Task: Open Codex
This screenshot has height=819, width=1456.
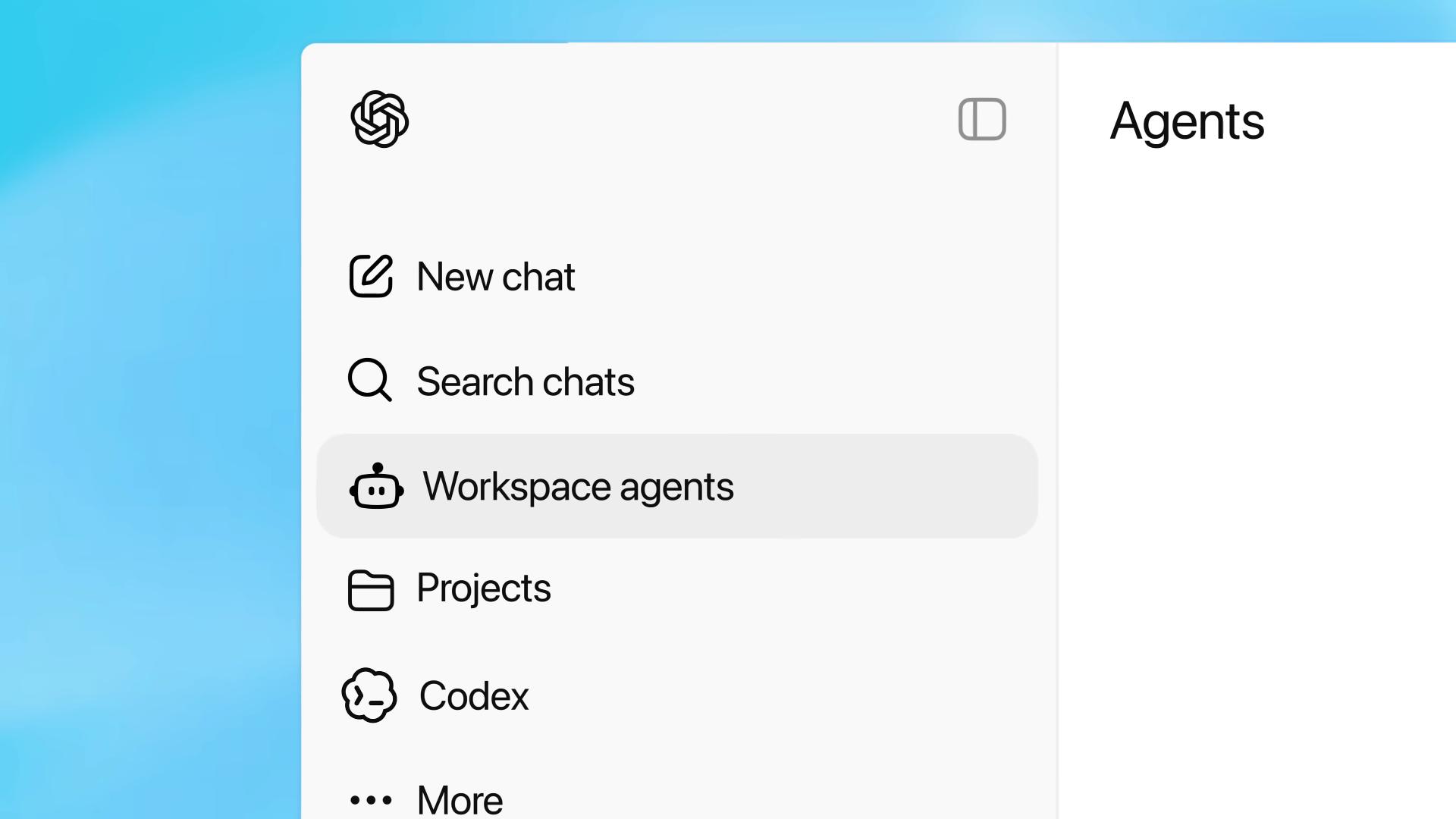Action: [437, 695]
